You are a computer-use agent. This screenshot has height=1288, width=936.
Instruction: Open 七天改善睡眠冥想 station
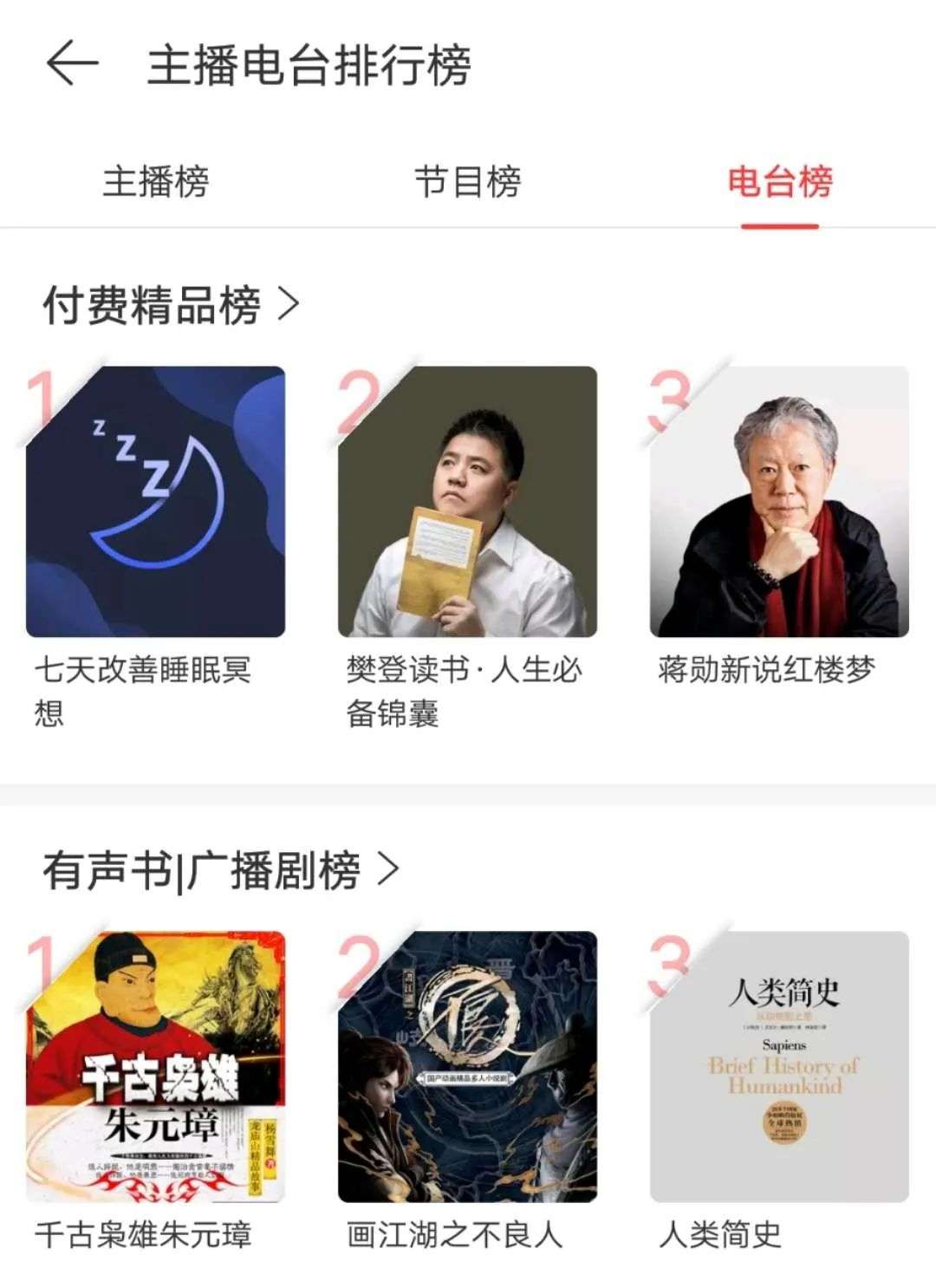click(x=156, y=503)
